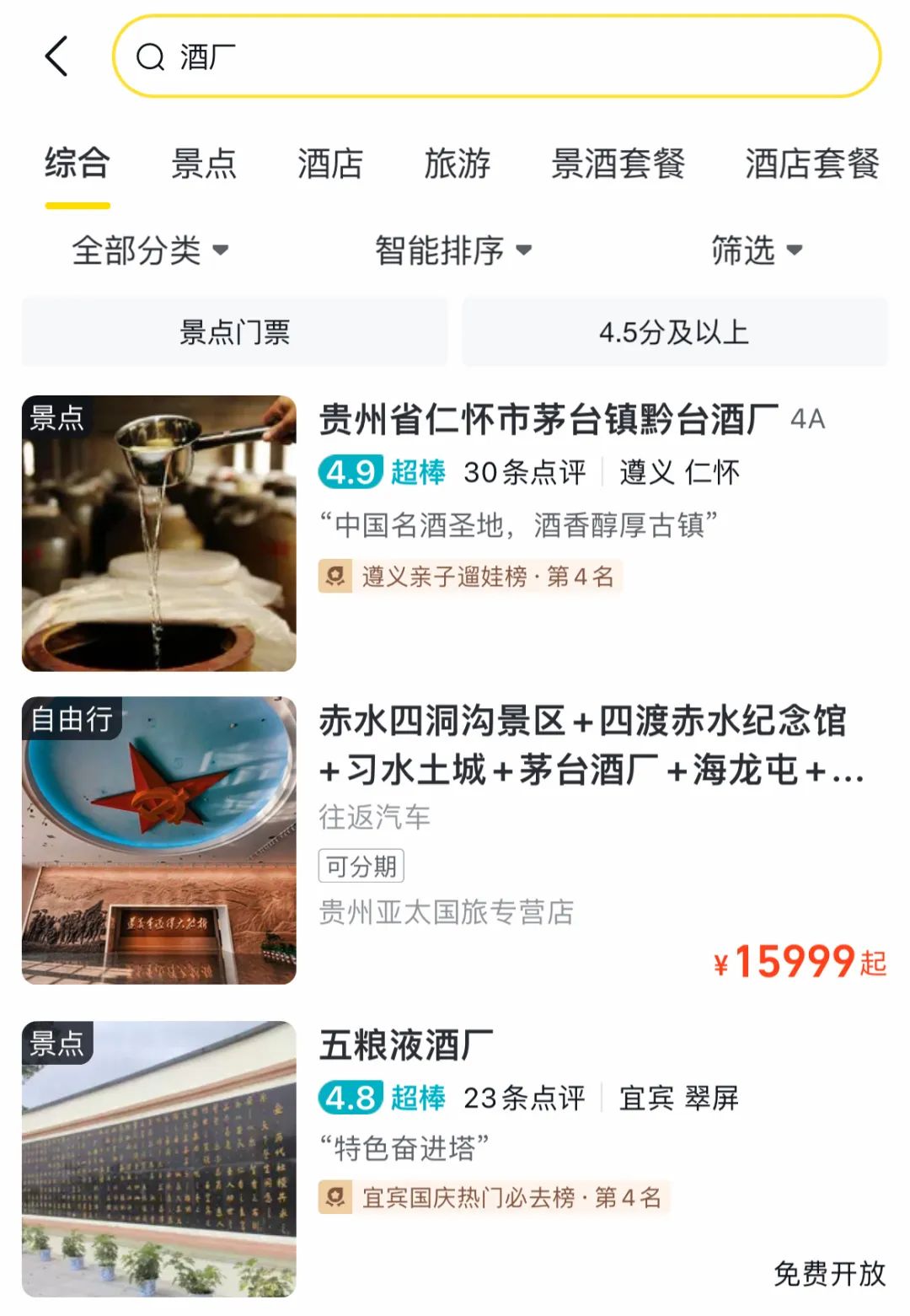The image size is (910, 1316).
Task: Expand the 全部分类 dropdown
Action: point(150,250)
